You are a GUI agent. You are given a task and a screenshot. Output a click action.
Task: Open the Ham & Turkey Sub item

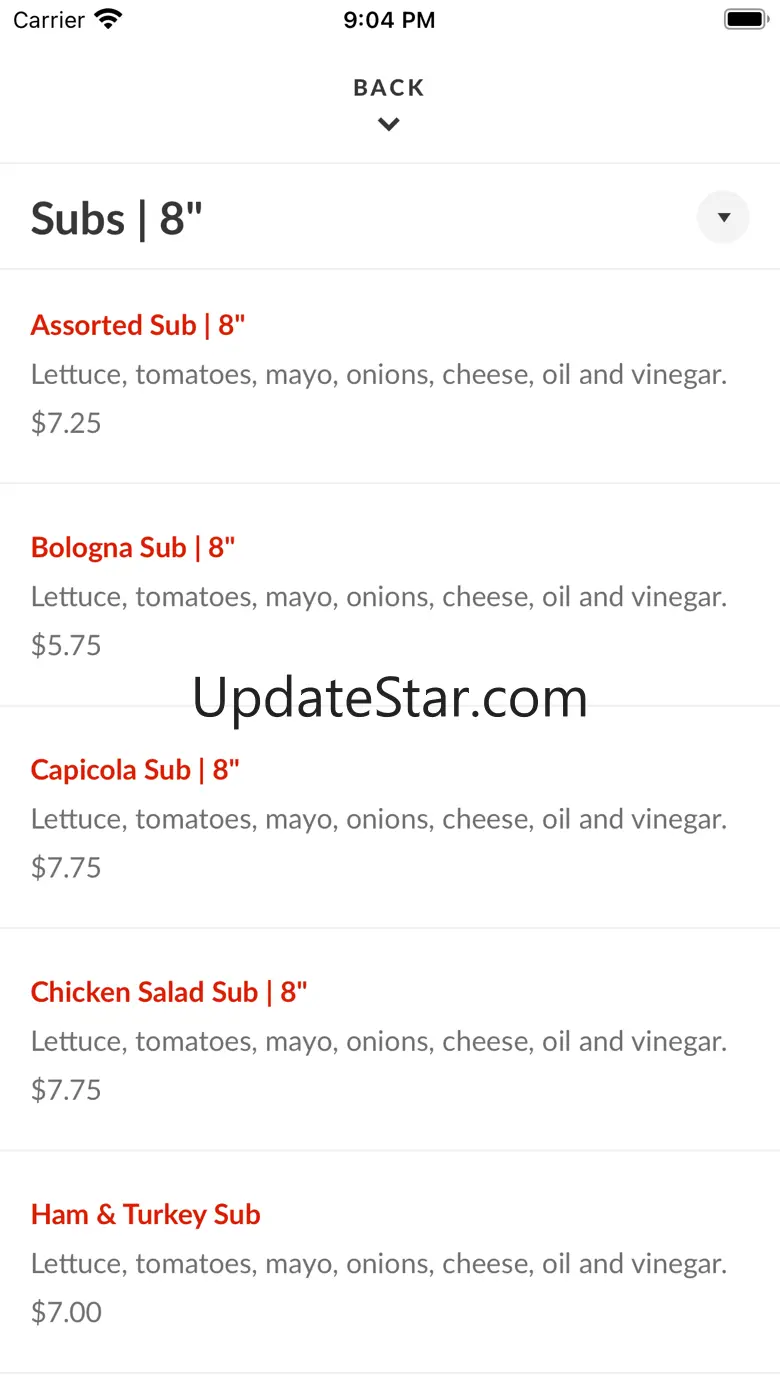pyautogui.click(x=146, y=1214)
